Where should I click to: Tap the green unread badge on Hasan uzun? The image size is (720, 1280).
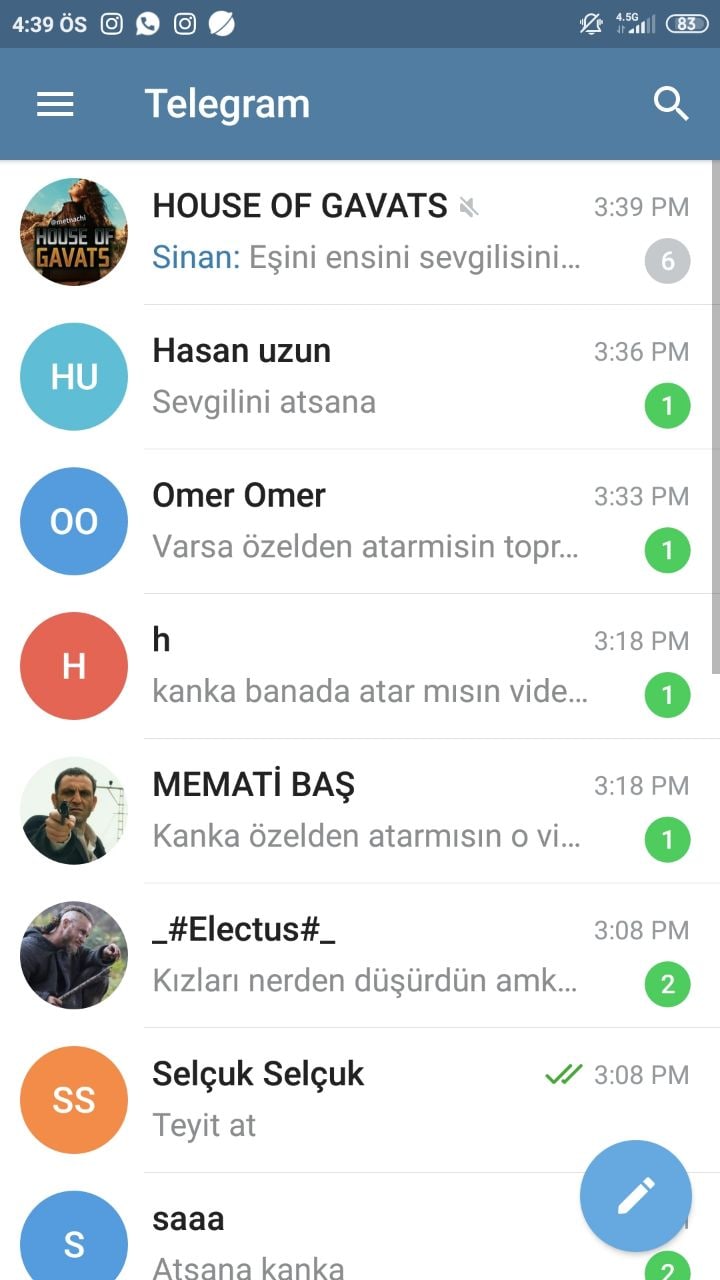667,405
